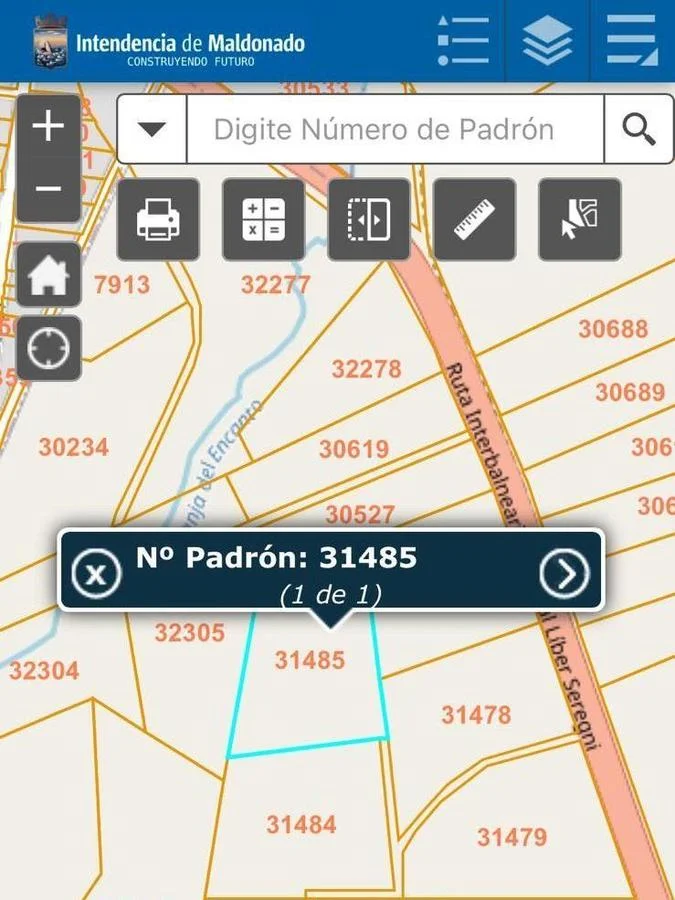Open the swipe compare tool
The height and width of the screenshot is (900, 675).
click(x=368, y=219)
